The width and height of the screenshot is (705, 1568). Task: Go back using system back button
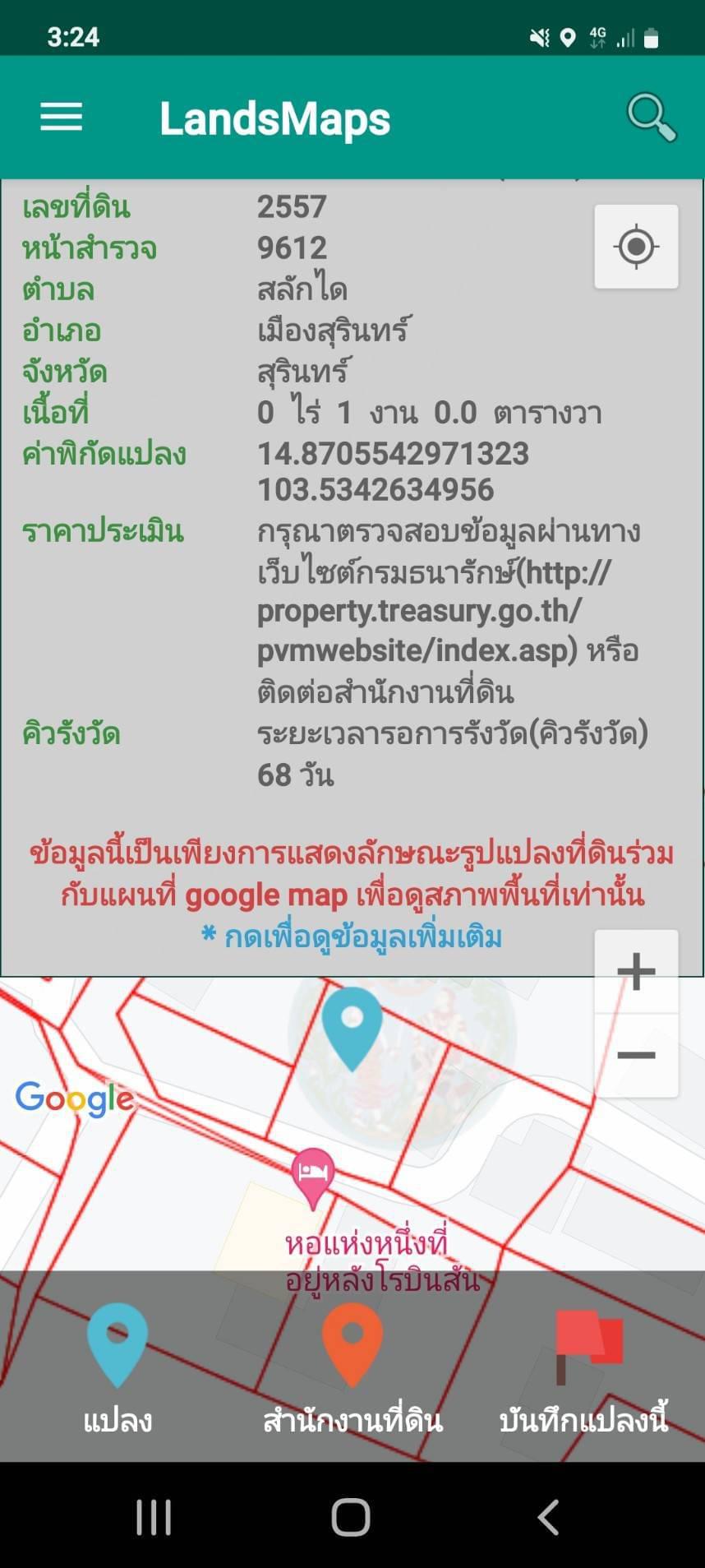(548, 1517)
